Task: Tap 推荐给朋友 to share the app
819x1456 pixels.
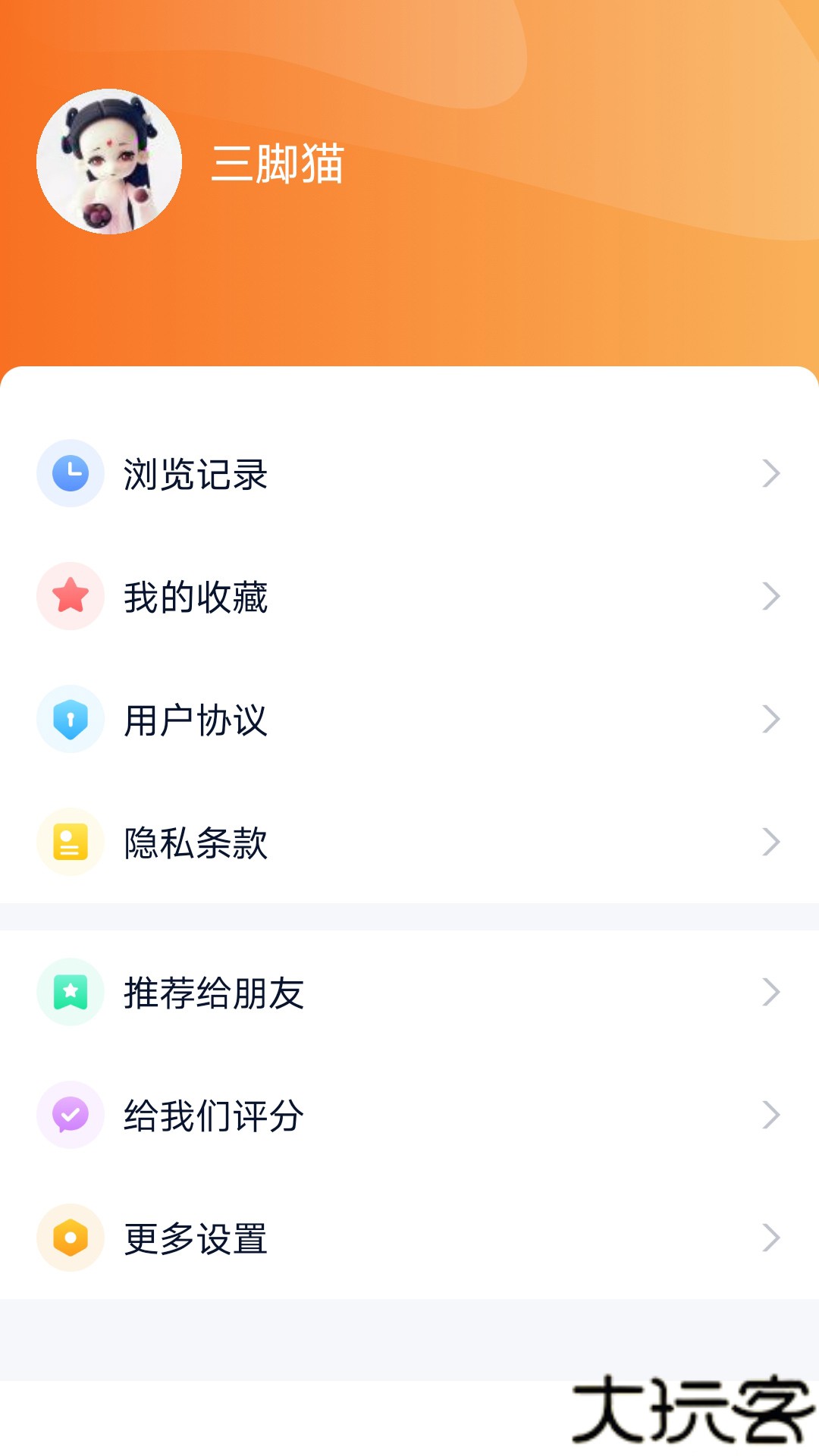Action: tap(213, 991)
